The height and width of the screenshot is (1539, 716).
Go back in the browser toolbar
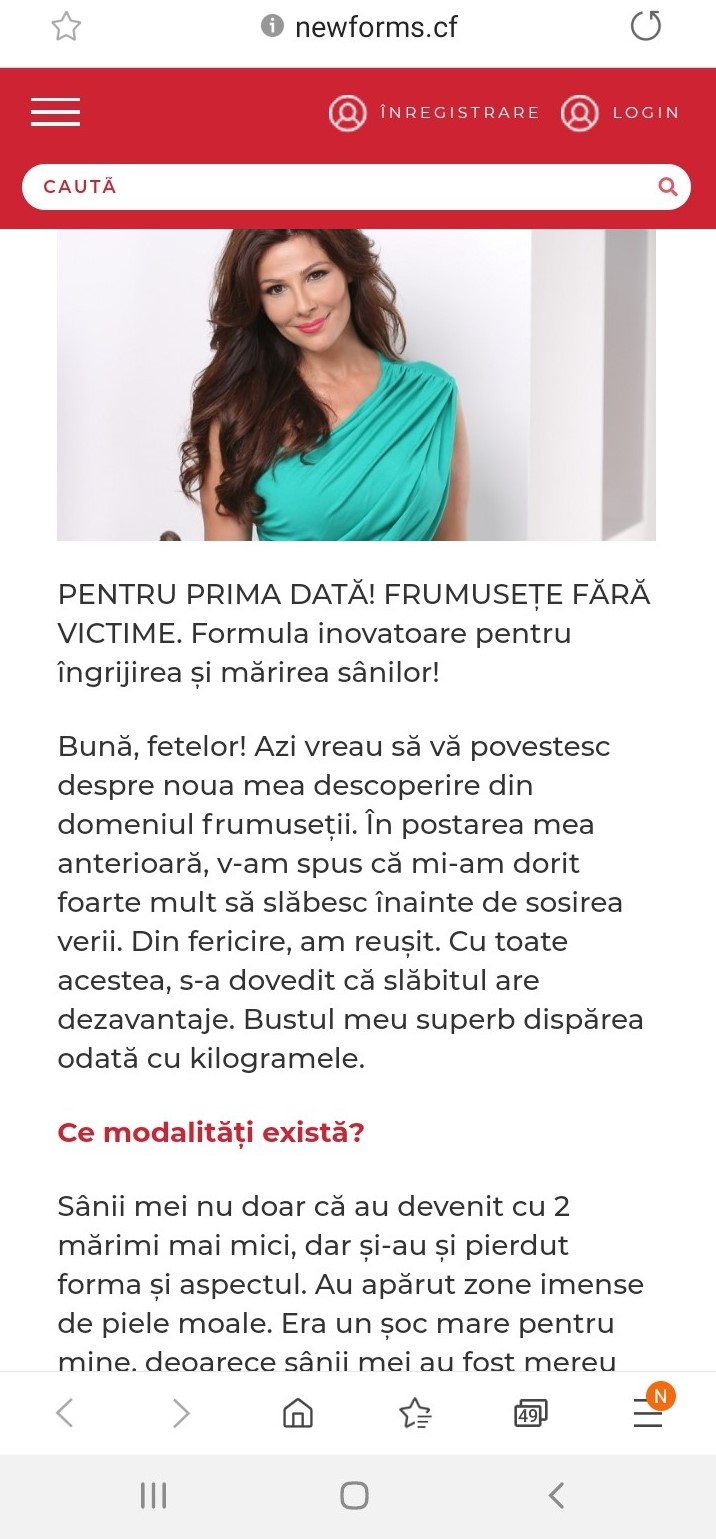[65, 1413]
